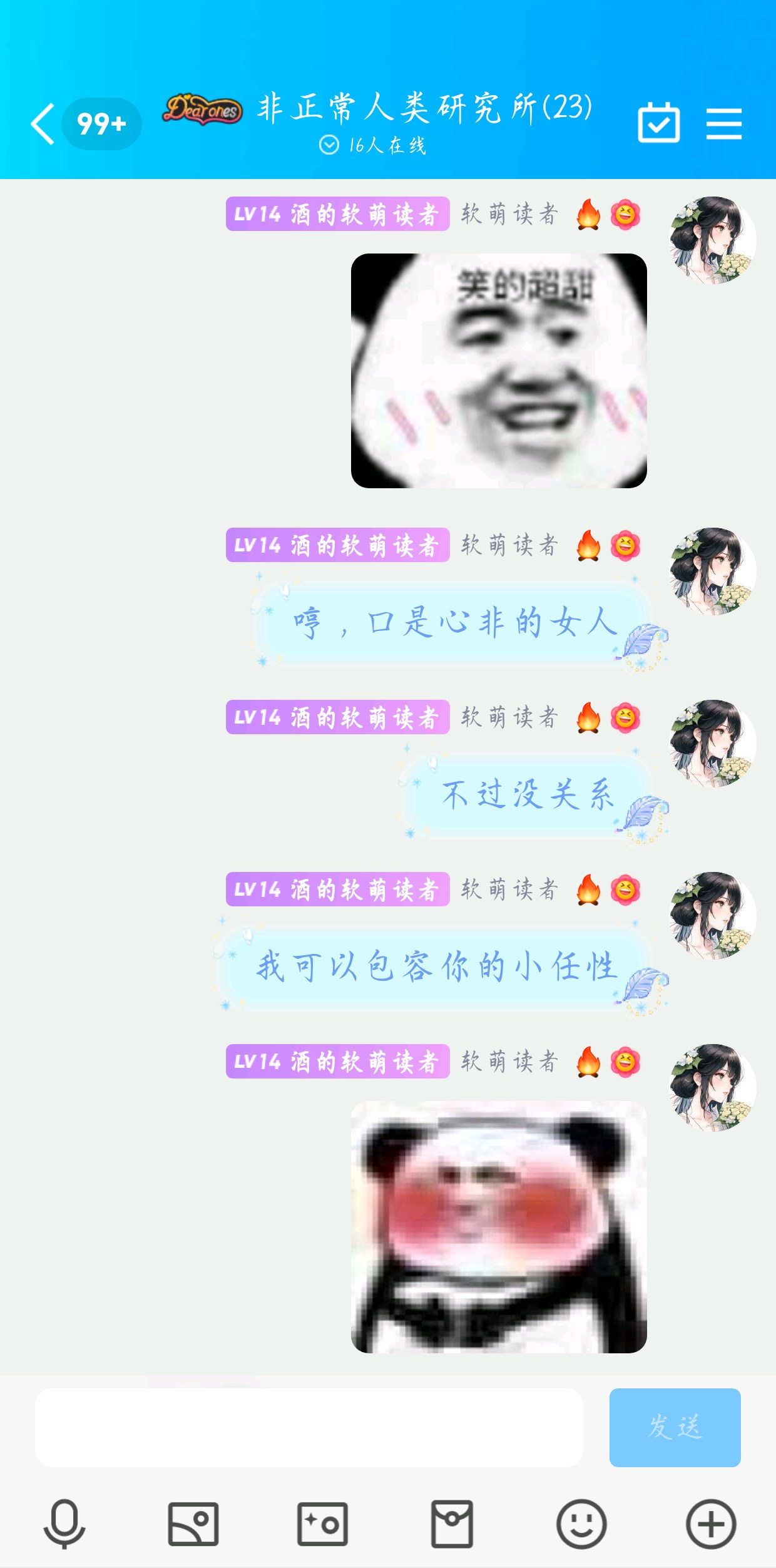This screenshot has height=1568, width=776.
Task: Open more options plus icon
Action: point(711,1524)
